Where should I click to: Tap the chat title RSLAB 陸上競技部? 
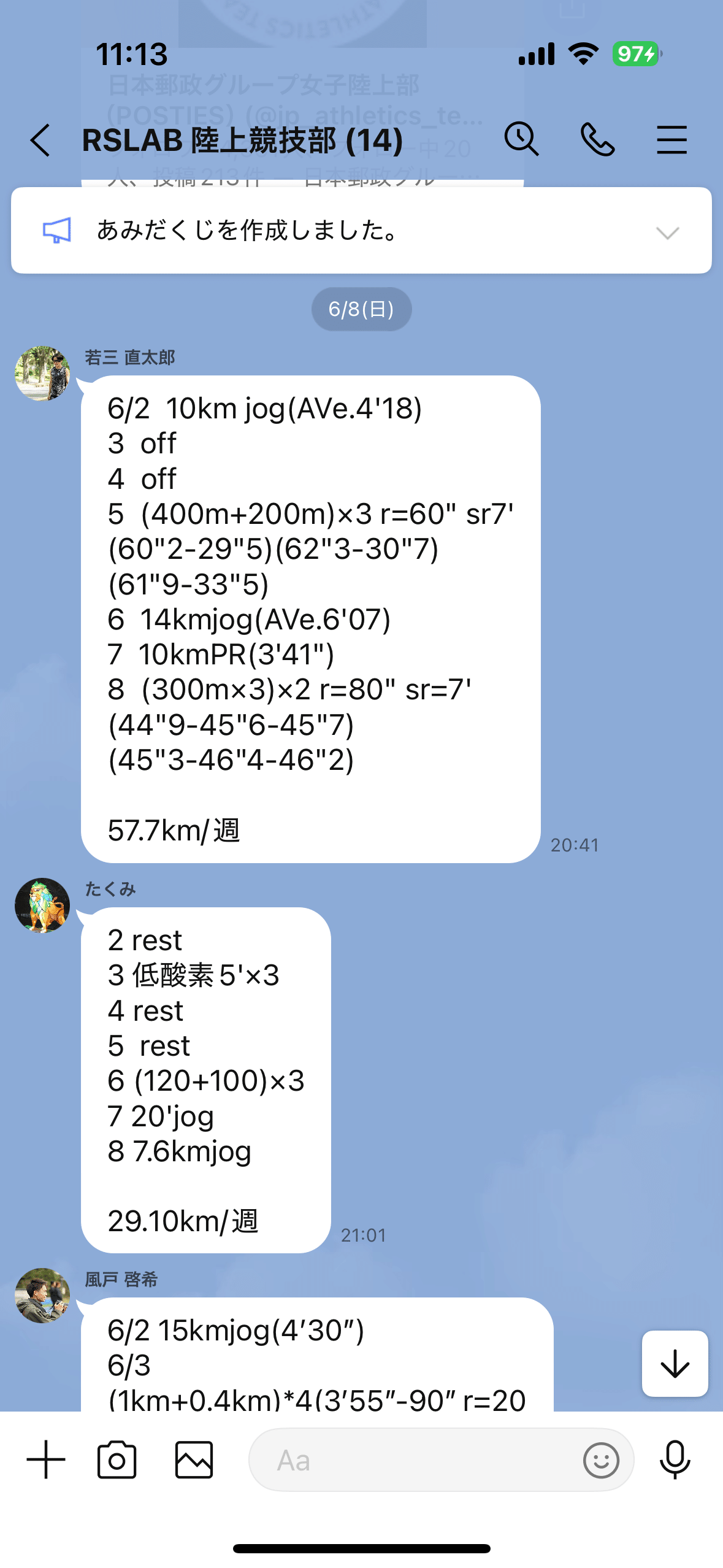[x=241, y=139]
